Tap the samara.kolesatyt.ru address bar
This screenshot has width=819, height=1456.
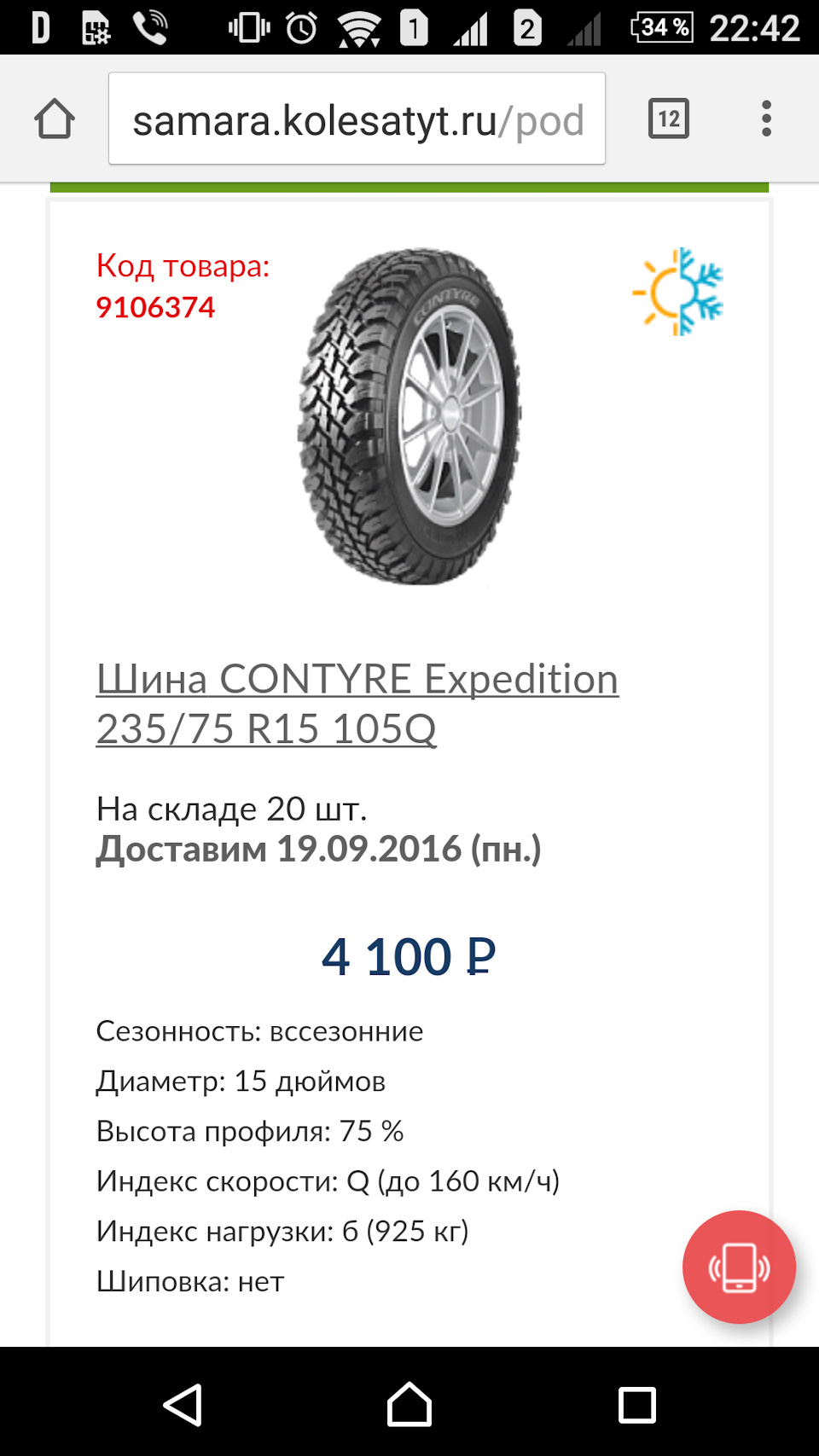(x=357, y=119)
